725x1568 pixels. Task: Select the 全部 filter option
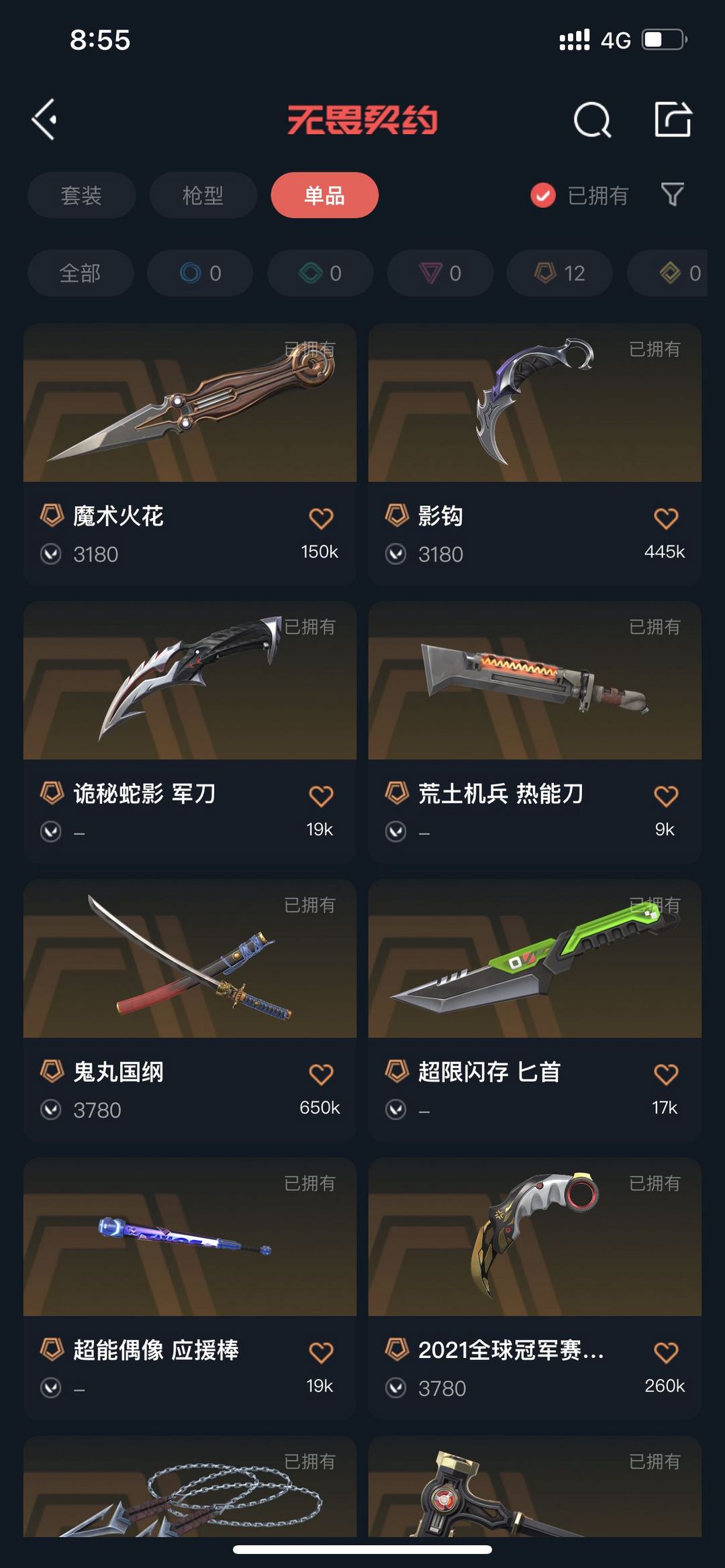(81, 273)
